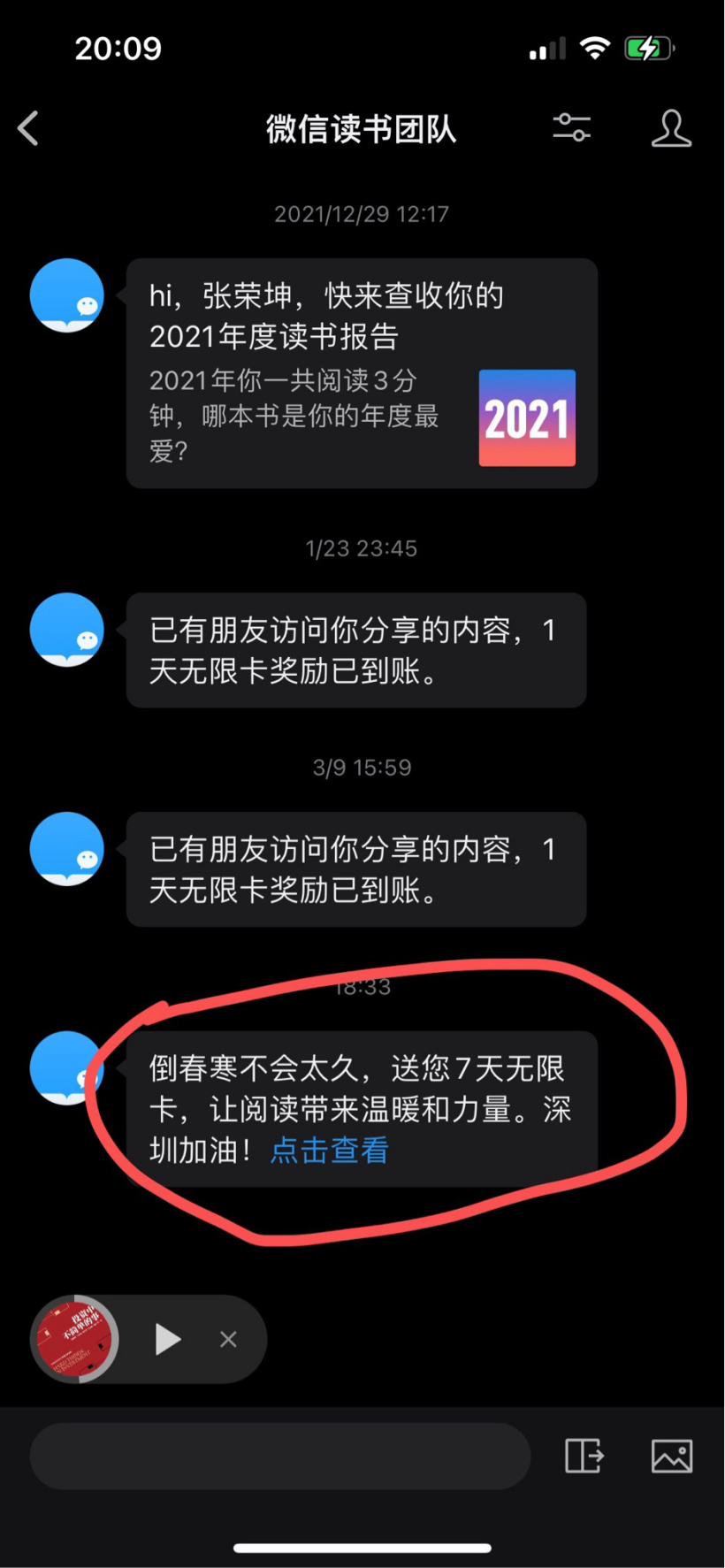Screen dimensions: 725x1568
Task: Open the profile icon in header
Action: [671, 128]
